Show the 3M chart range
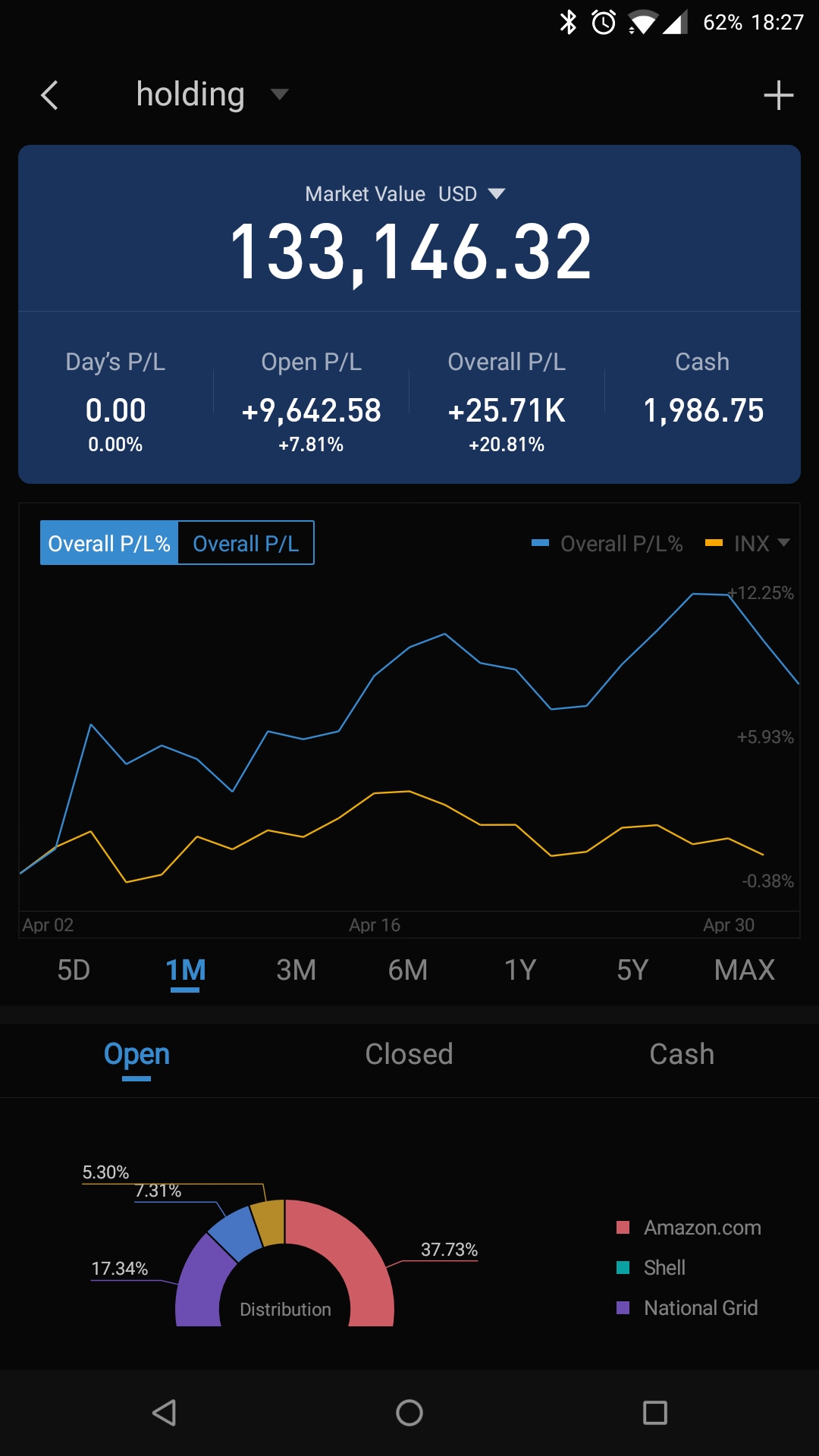Image resolution: width=819 pixels, height=1456 pixels. [x=297, y=970]
